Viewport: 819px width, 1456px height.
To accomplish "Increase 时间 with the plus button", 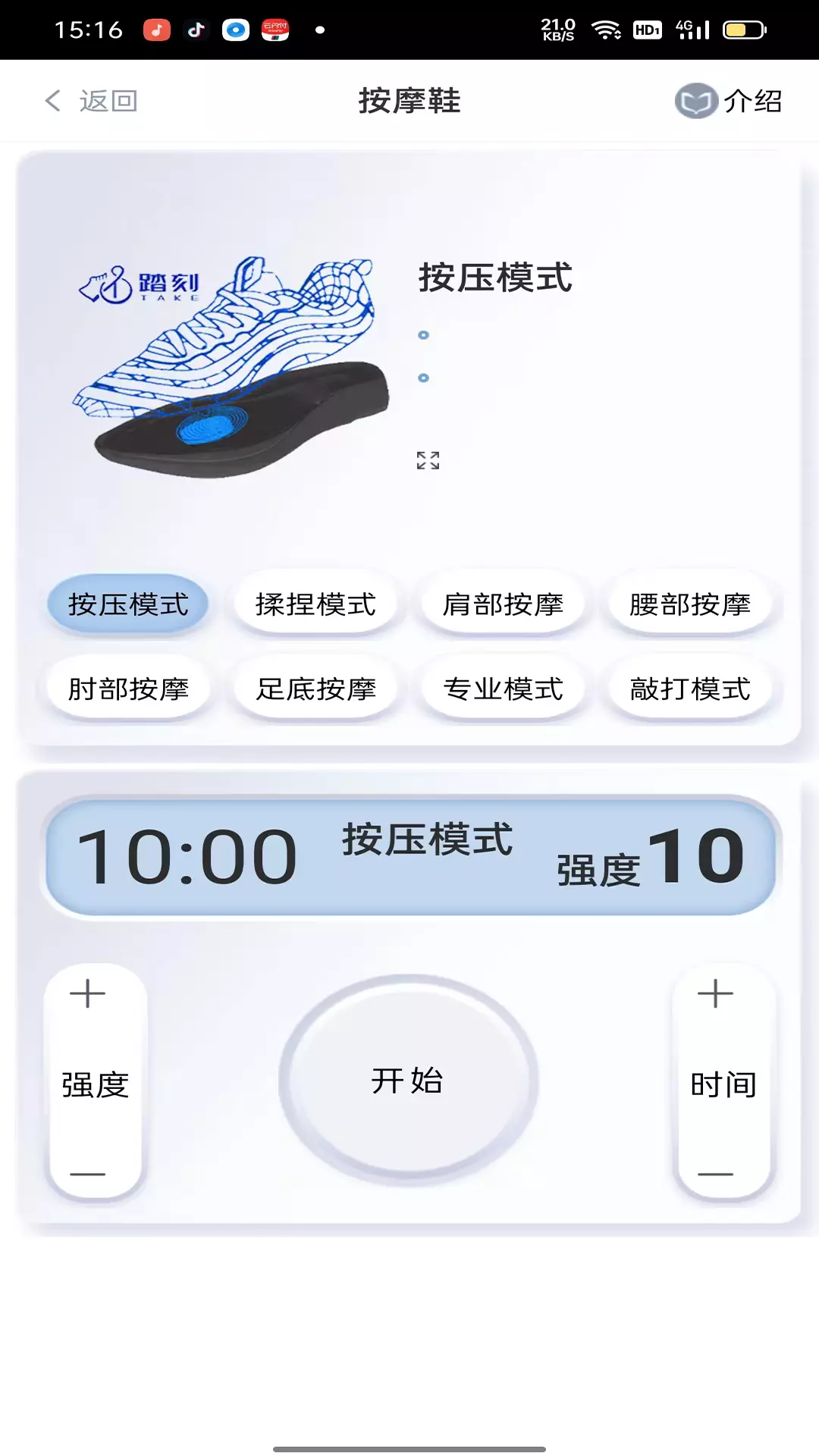I will click(715, 993).
